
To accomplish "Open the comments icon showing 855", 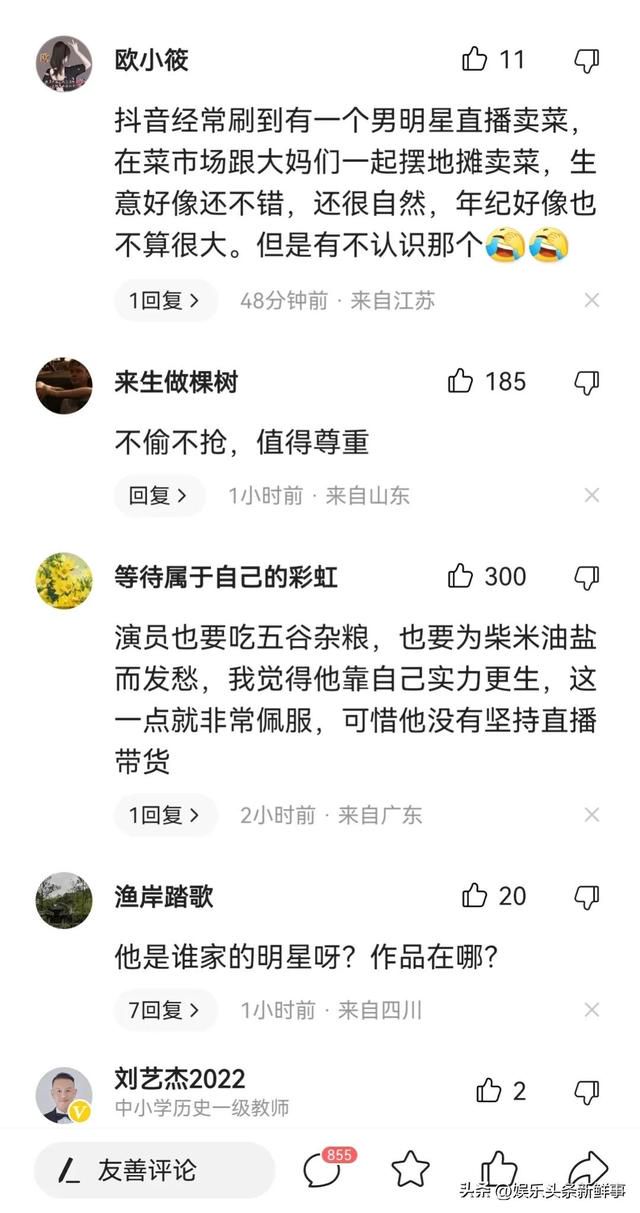I will [322, 1170].
